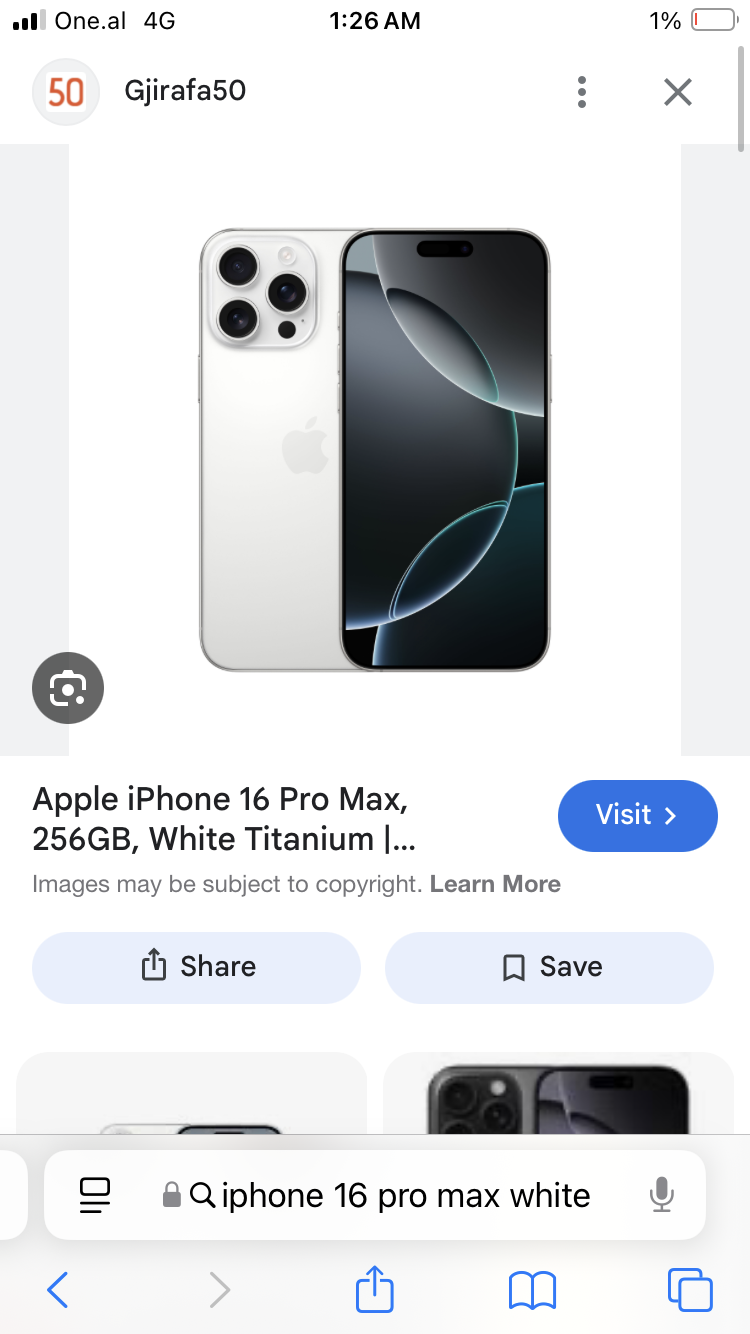Viewport: 750px width, 1334px height.
Task: Open the Safari share sheet
Action: click(x=375, y=1290)
